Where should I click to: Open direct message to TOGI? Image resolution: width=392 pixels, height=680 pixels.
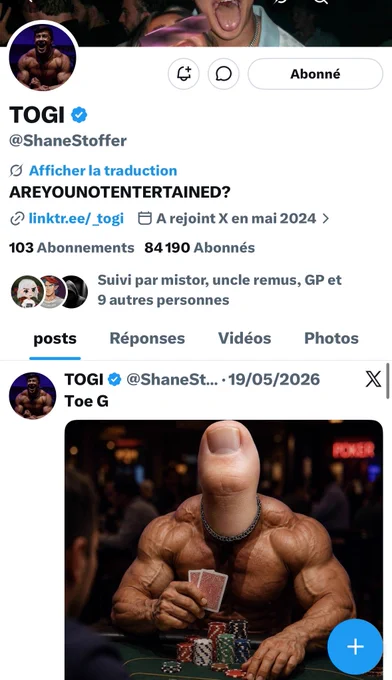(x=224, y=74)
